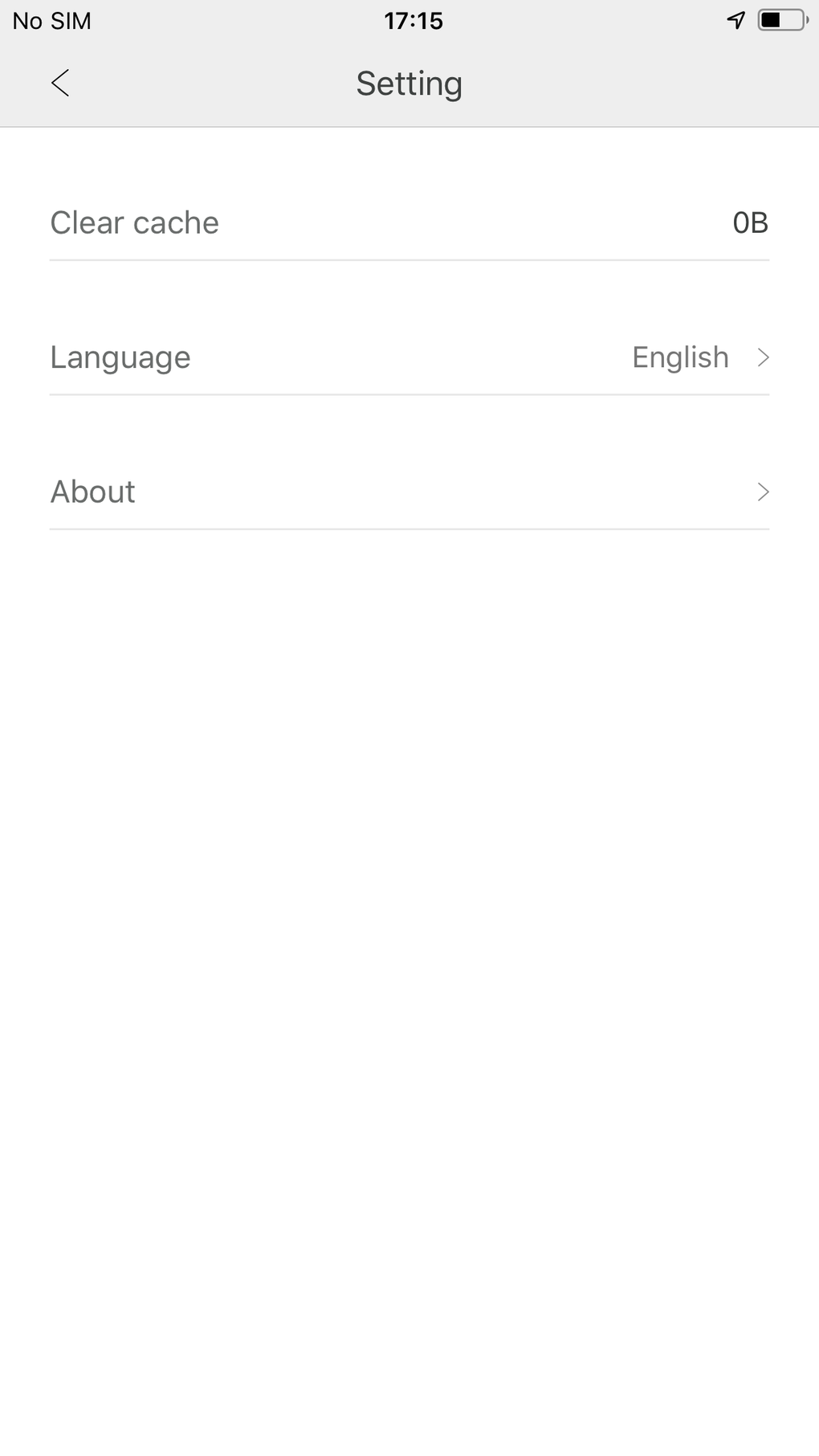Tap the chevron next to English
The image size is (819, 1456).
click(x=764, y=357)
